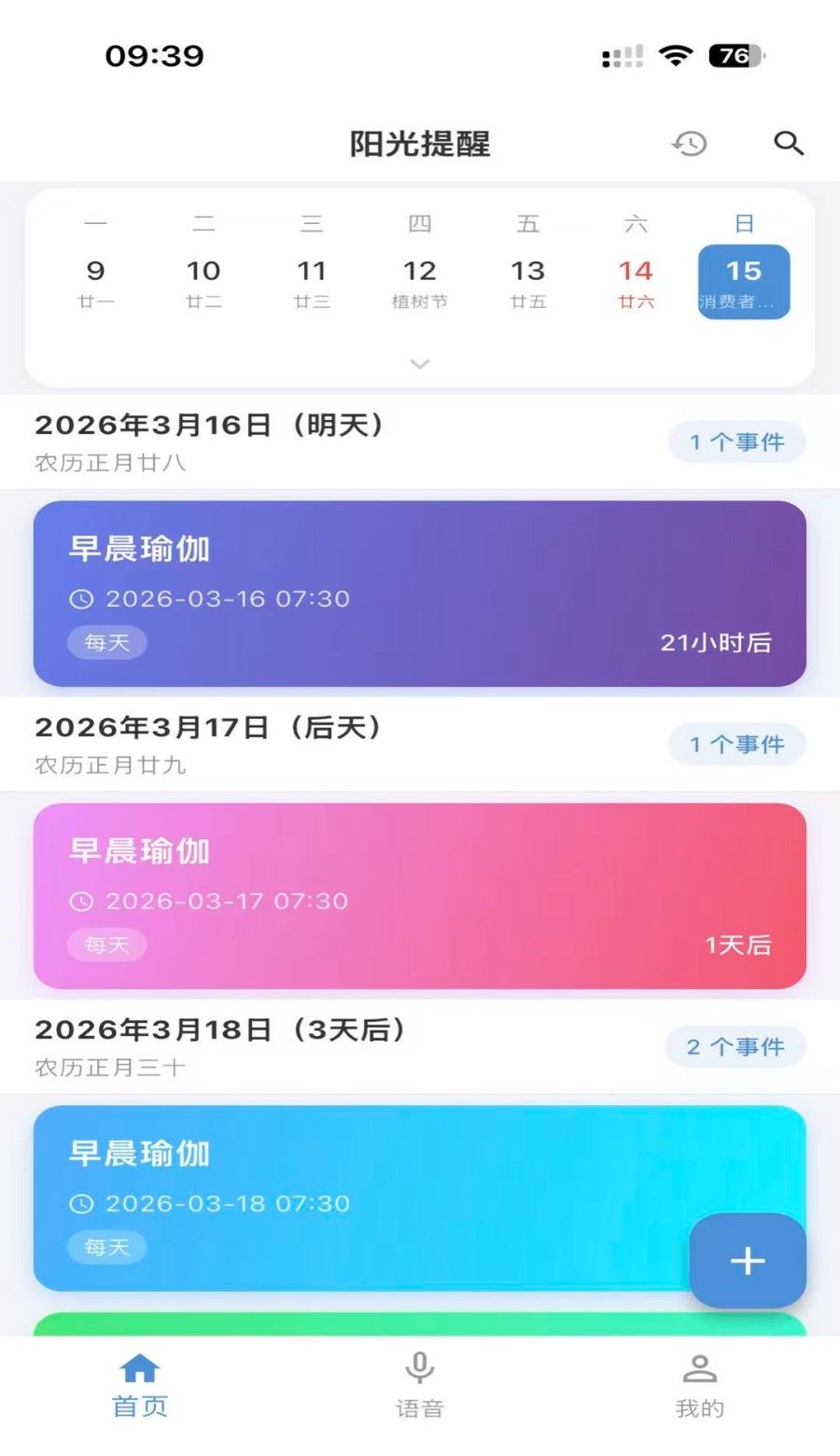Tap the blue plus button to add reminder
The width and height of the screenshot is (840, 1456).
click(x=747, y=1260)
